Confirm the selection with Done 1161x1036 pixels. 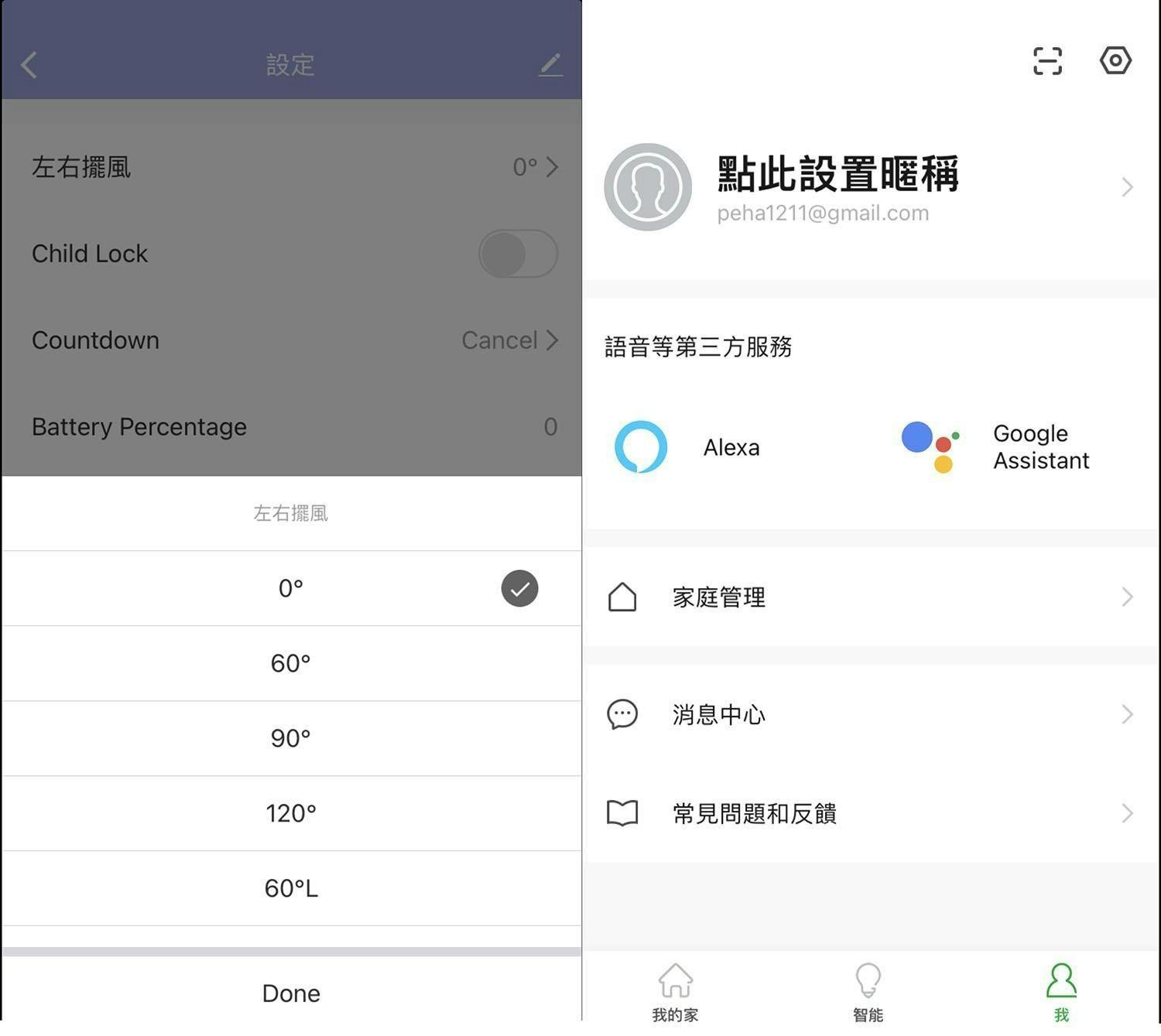[291, 993]
